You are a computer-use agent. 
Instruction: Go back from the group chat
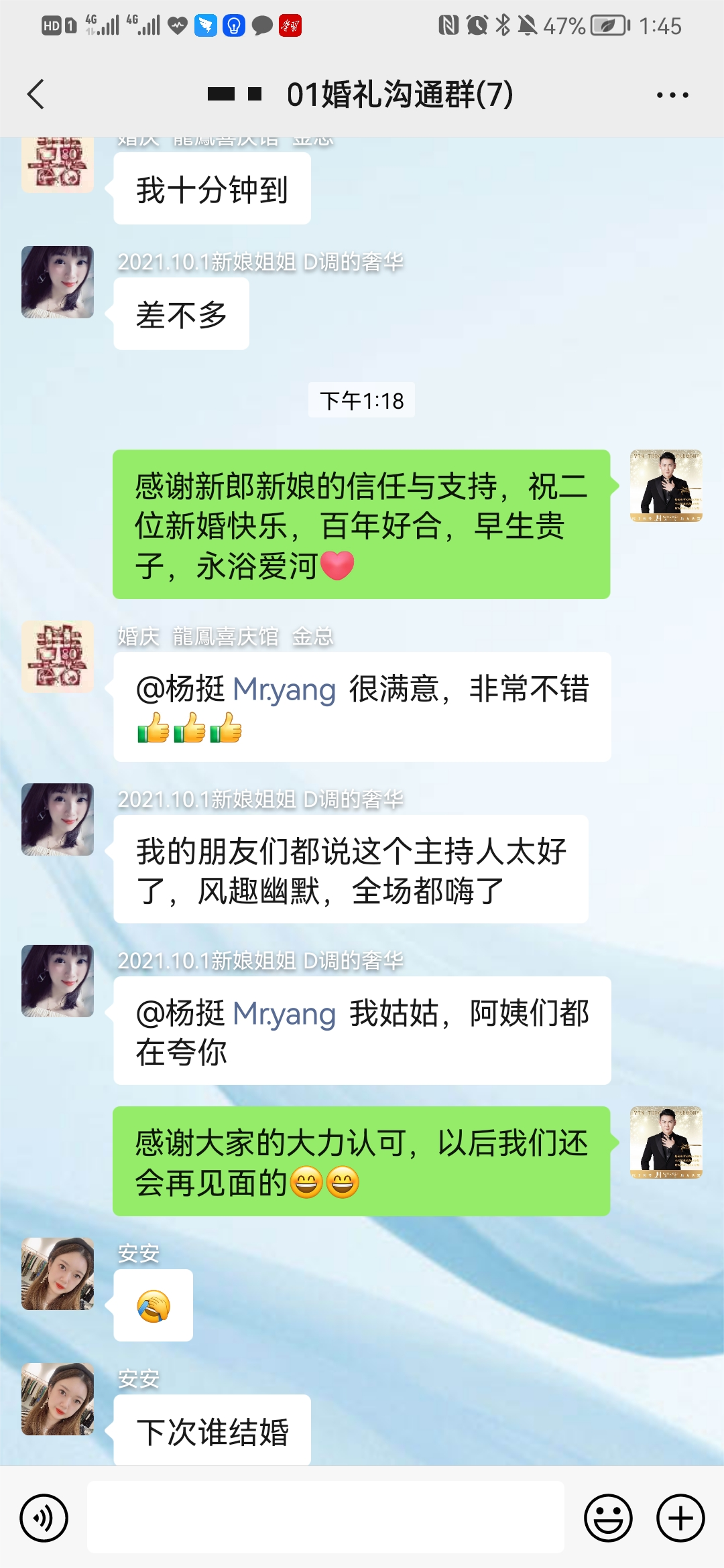click(36, 94)
